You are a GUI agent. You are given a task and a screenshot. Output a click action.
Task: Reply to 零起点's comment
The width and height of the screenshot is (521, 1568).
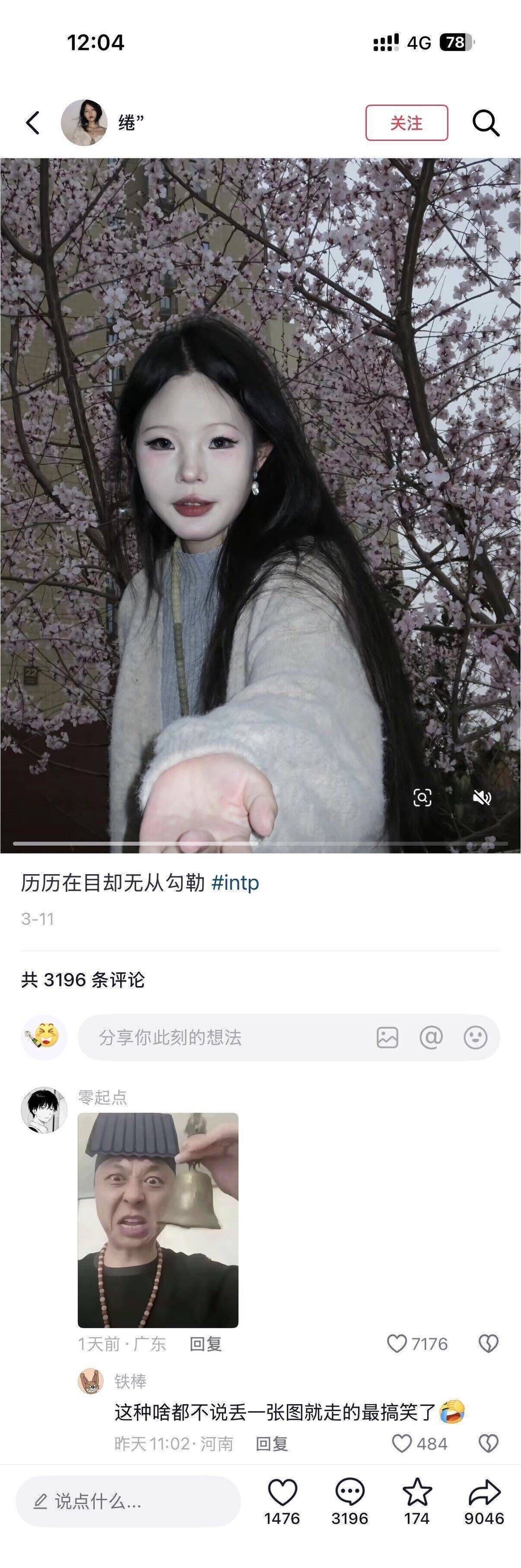206,1344
